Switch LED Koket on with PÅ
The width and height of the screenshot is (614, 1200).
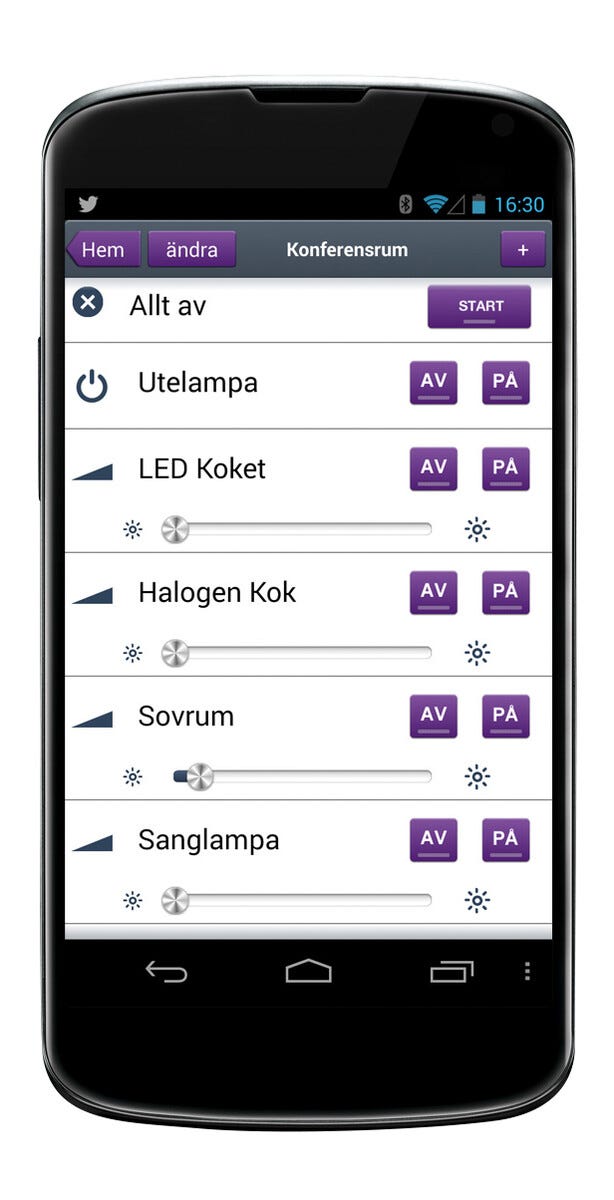505,469
